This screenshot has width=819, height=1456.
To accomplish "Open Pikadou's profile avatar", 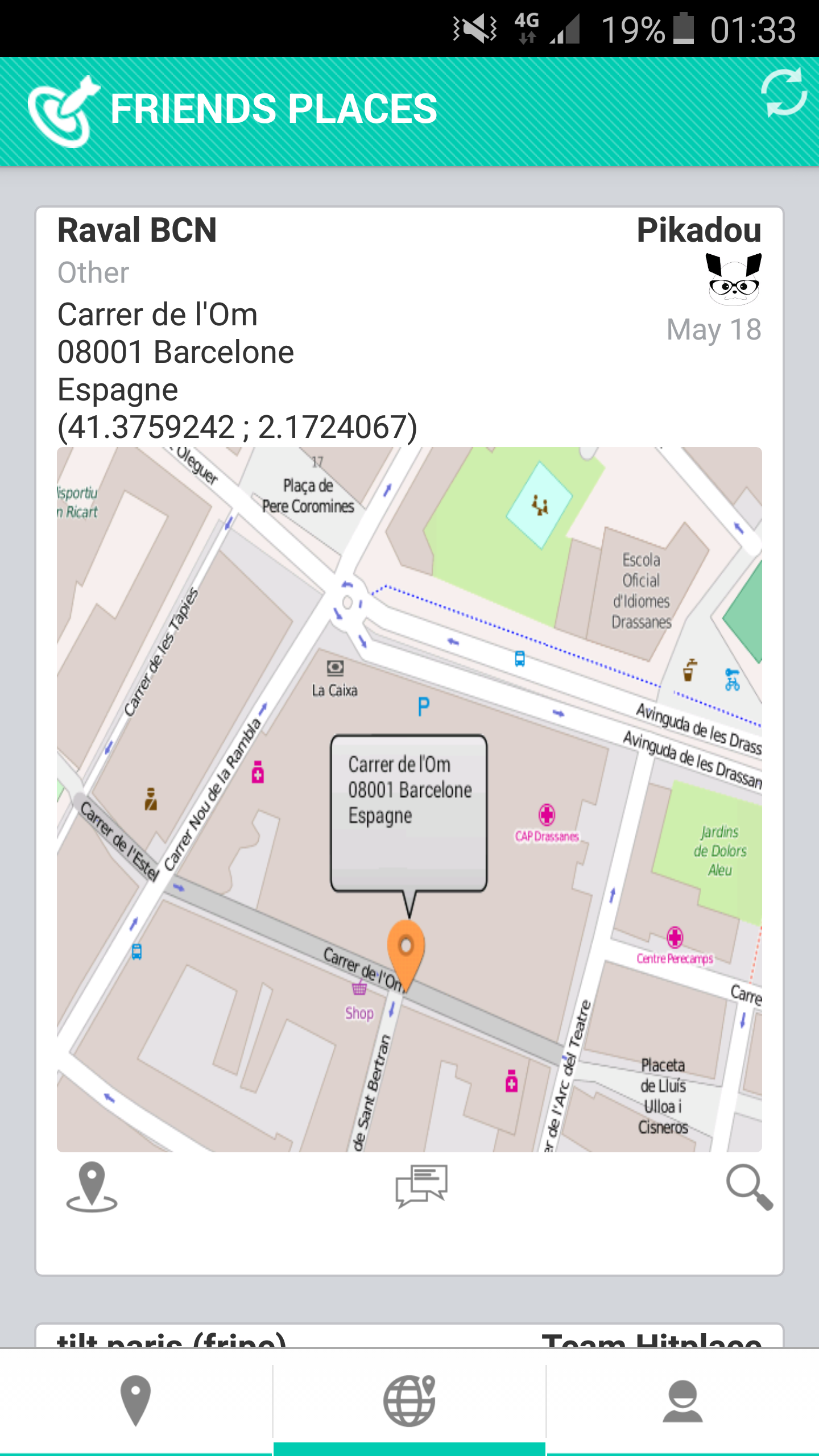I will [734, 279].
